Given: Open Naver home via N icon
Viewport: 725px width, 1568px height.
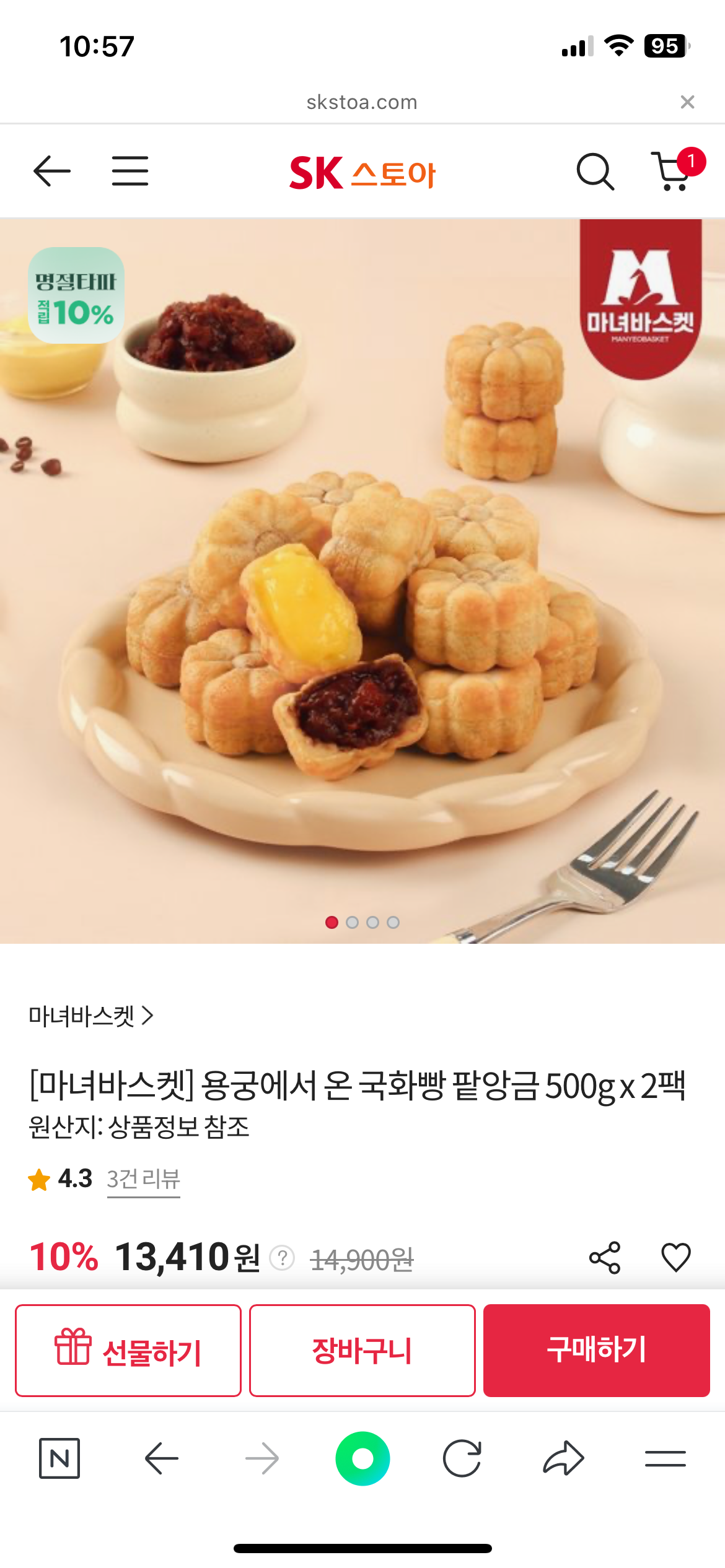Looking at the screenshot, I should [59, 1458].
